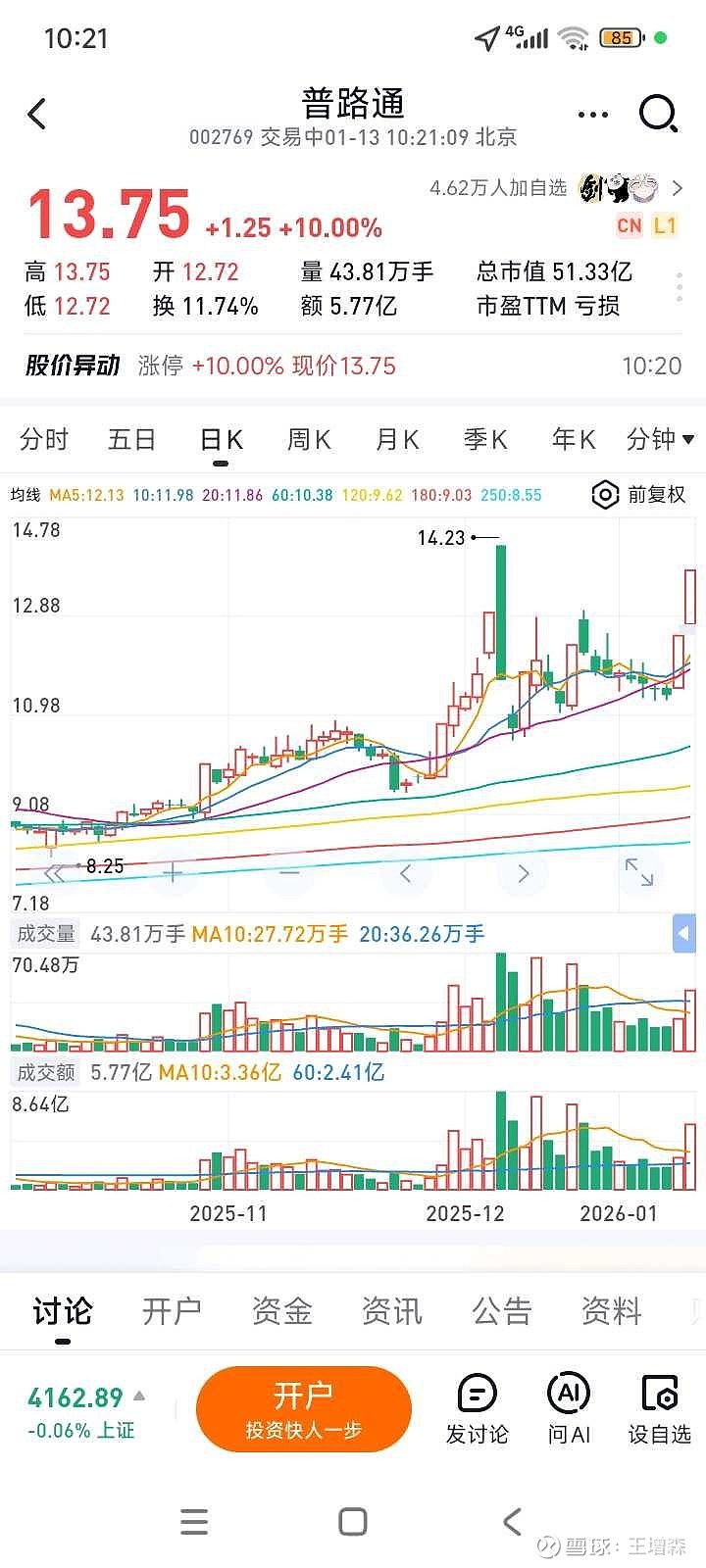This screenshot has height=1568, width=706.
Task: Tap the orange 开户 button
Action: click(303, 1409)
